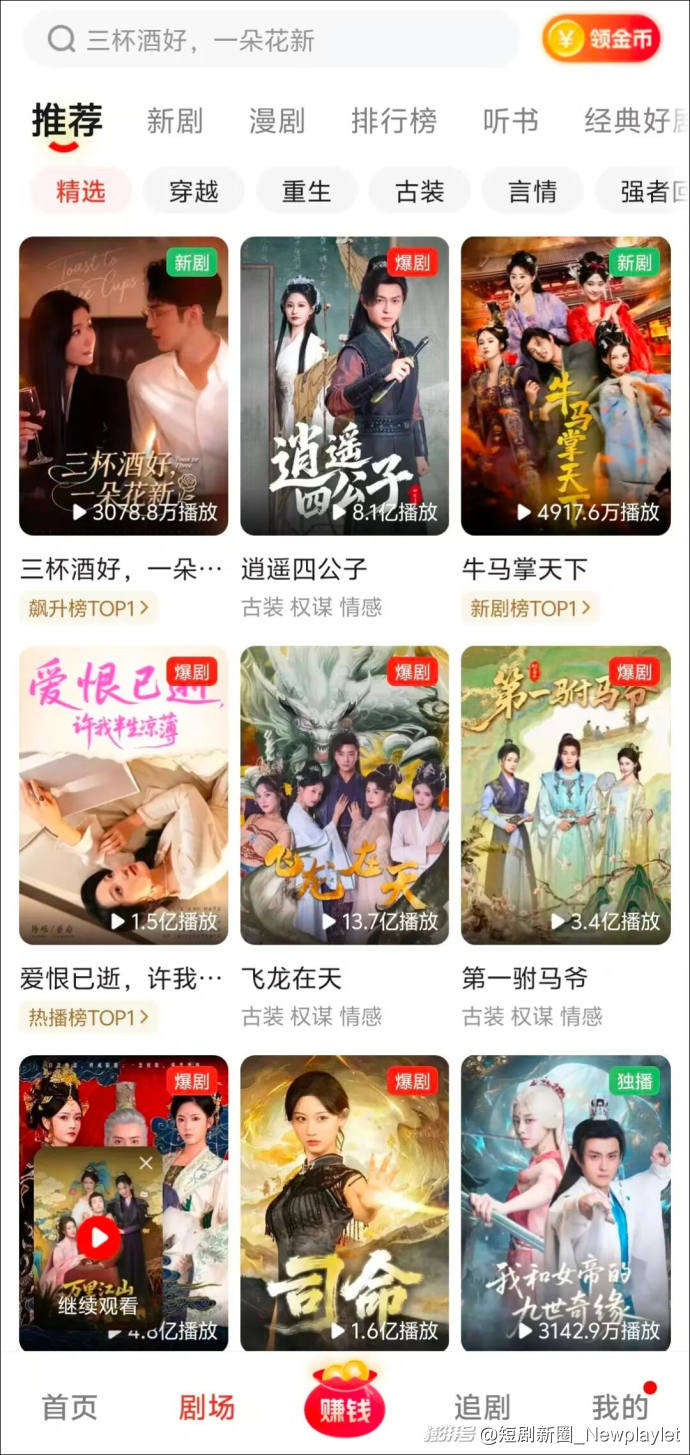Switch to the 追剧 bottom tab

482,1408
